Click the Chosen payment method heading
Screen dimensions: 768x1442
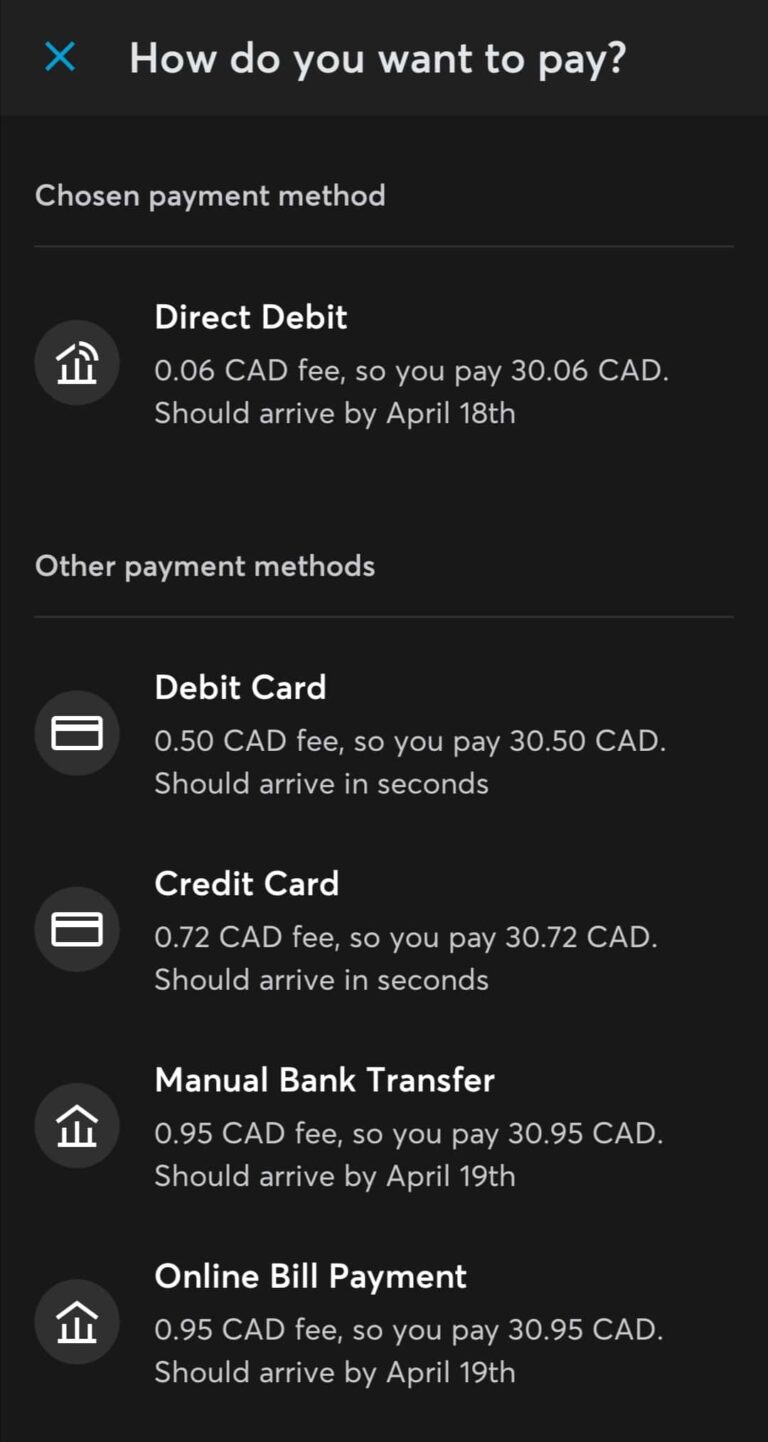(210, 195)
